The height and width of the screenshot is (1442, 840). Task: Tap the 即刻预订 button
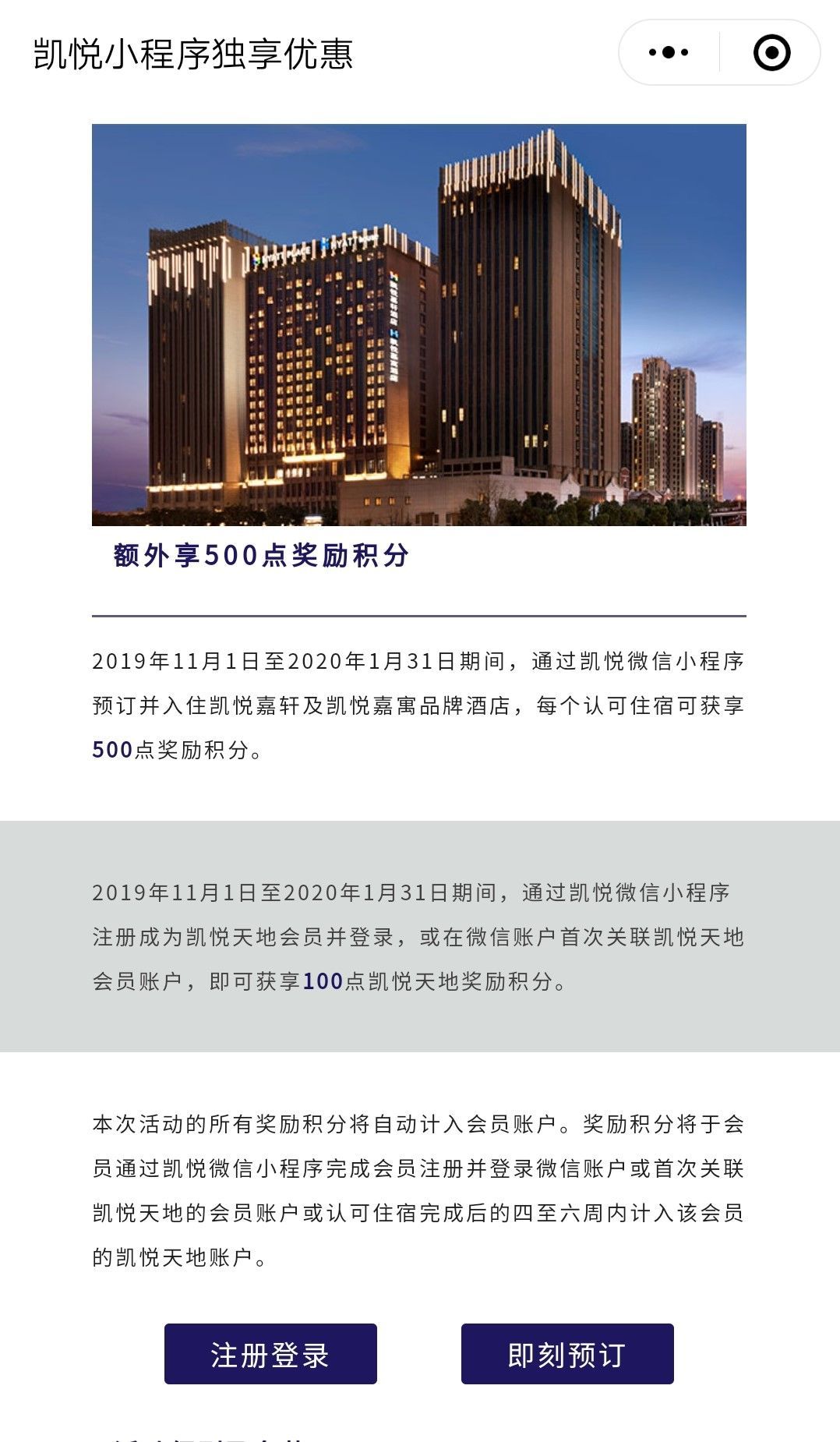click(567, 1354)
